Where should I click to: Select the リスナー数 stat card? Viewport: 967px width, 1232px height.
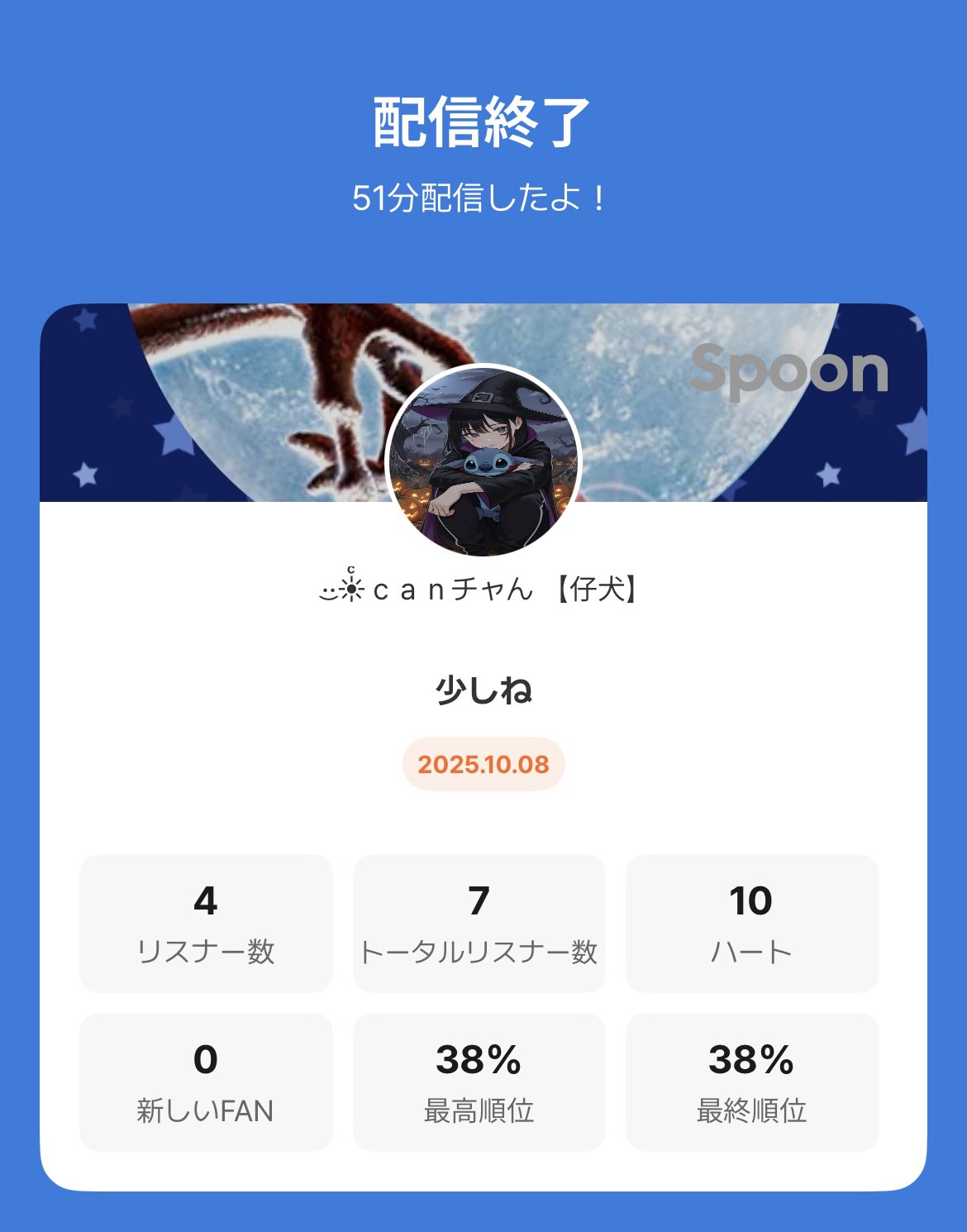pyautogui.click(x=207, y=922)
